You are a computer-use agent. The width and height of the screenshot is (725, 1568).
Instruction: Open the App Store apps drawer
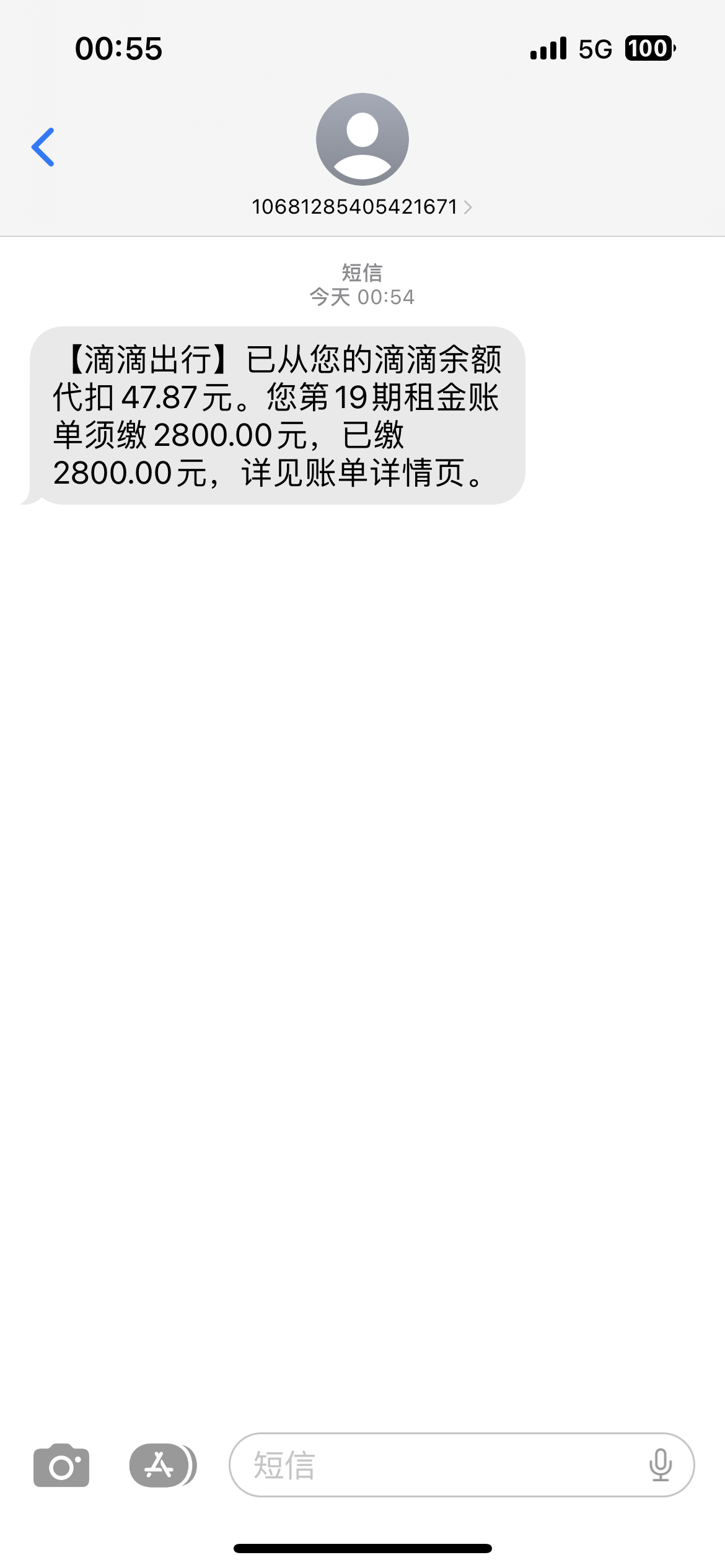click(x=160, y=1465)
